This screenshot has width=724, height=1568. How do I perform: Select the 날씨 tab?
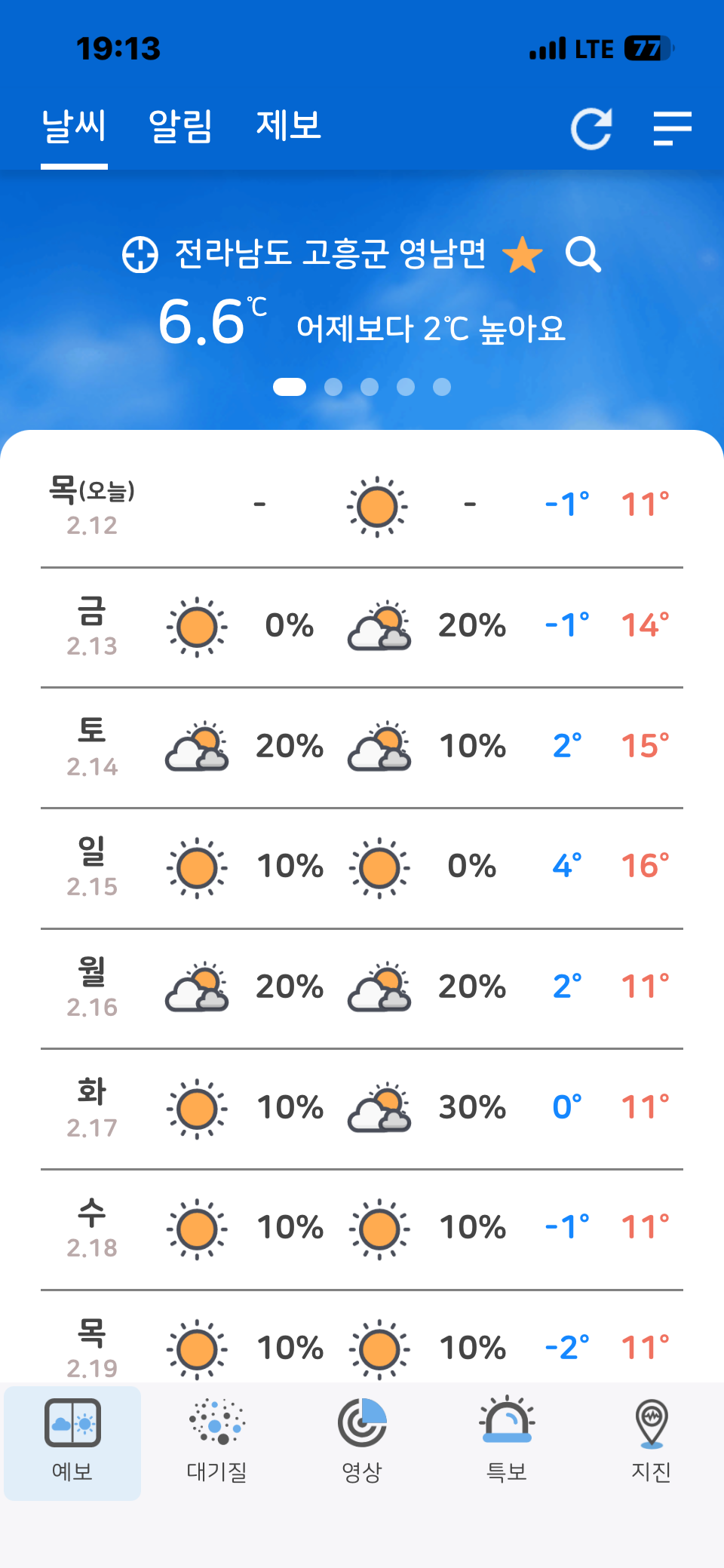click(x=74, y=126)
